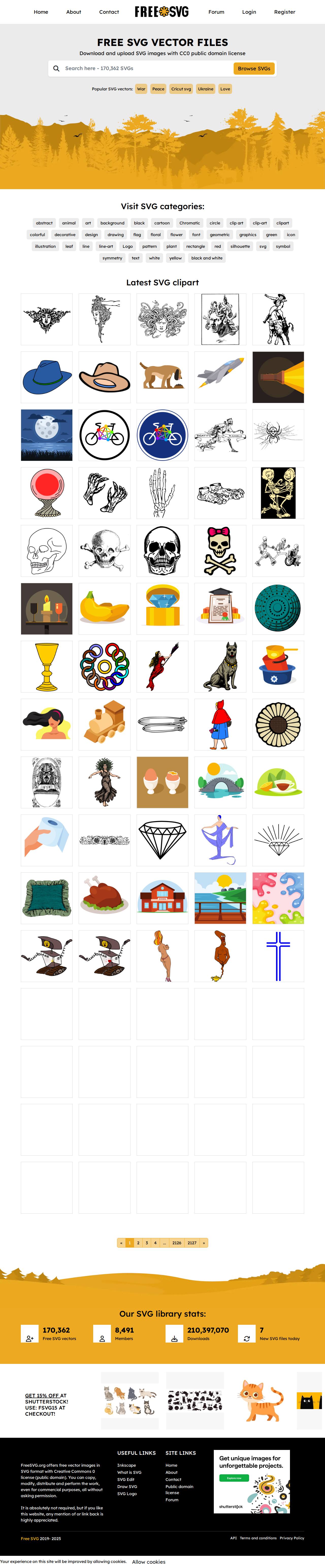Open the Forum page from top navigation
This screenshot has width=325, height=1568.
click(x=216, y=12)
